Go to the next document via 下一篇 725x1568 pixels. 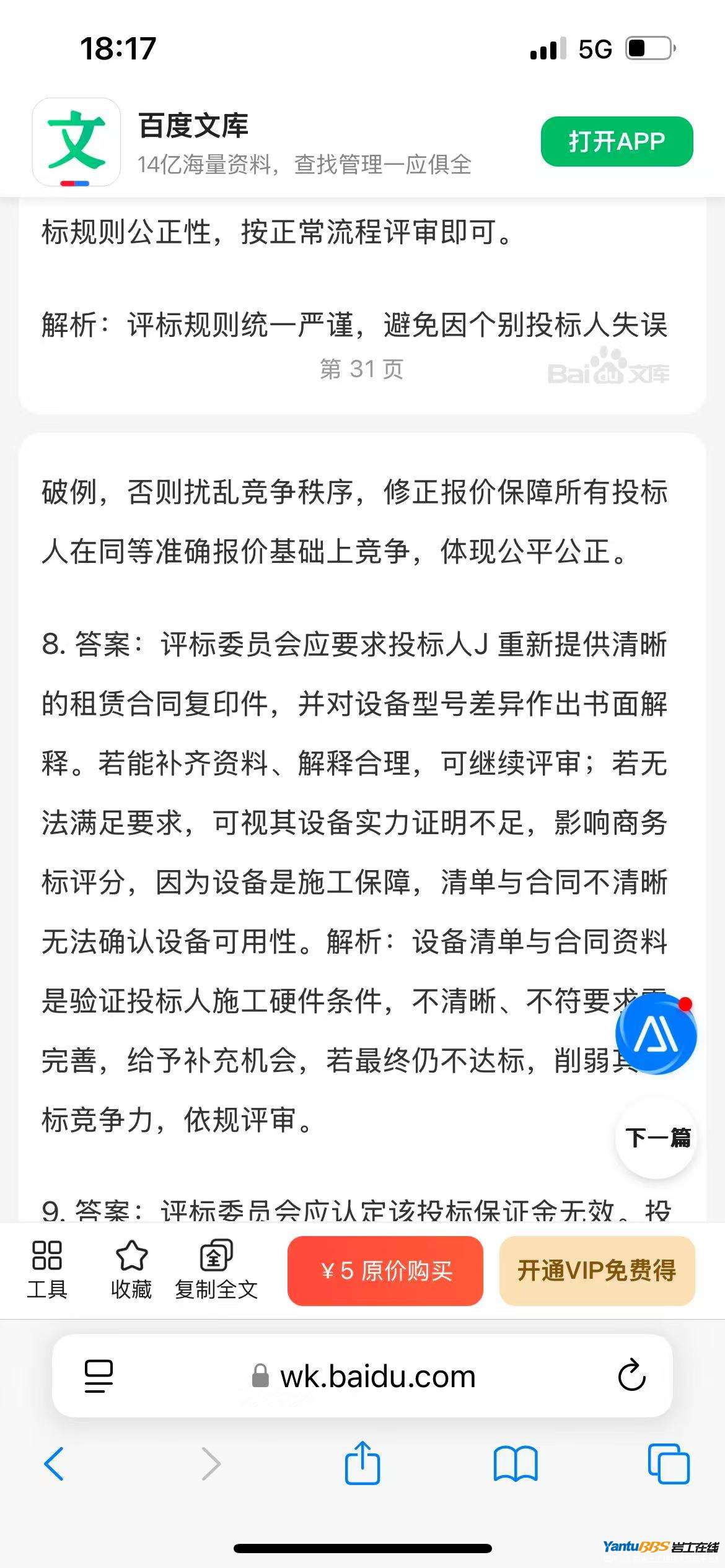point(657,1138)
